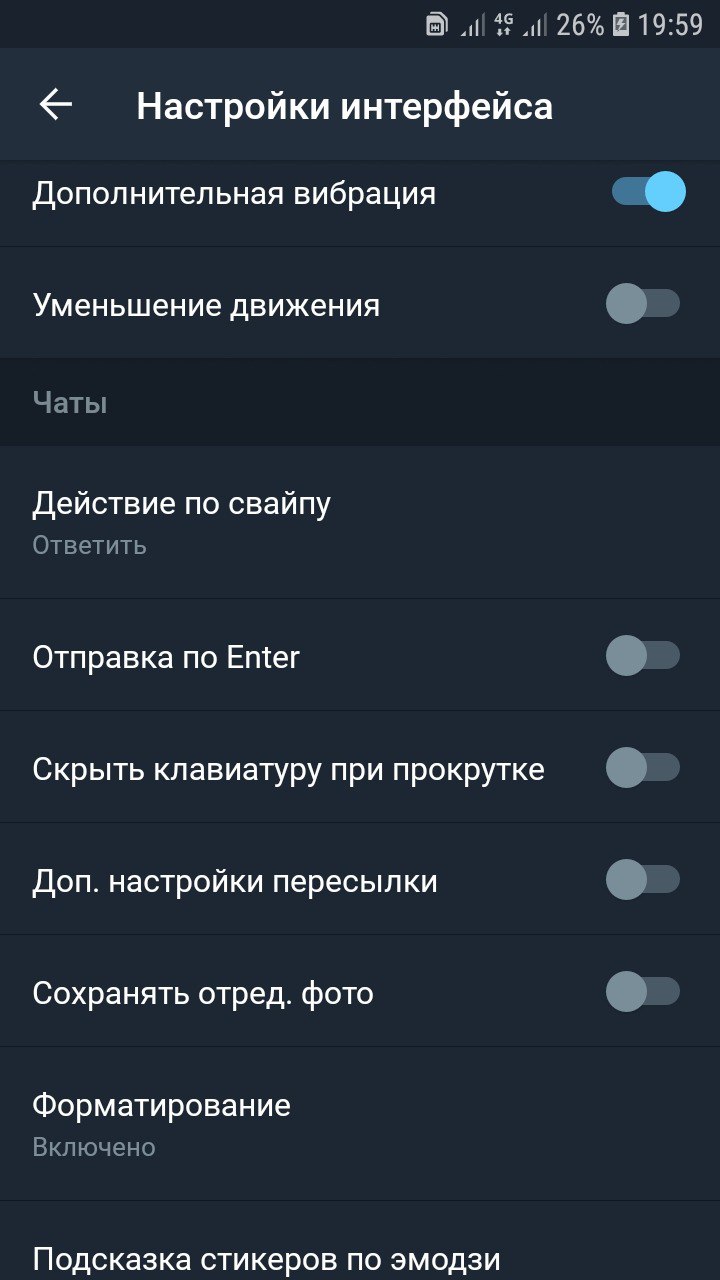Open Форматирование setting
Screen dimensions: 720x1280
click(x=360, y=1124)
